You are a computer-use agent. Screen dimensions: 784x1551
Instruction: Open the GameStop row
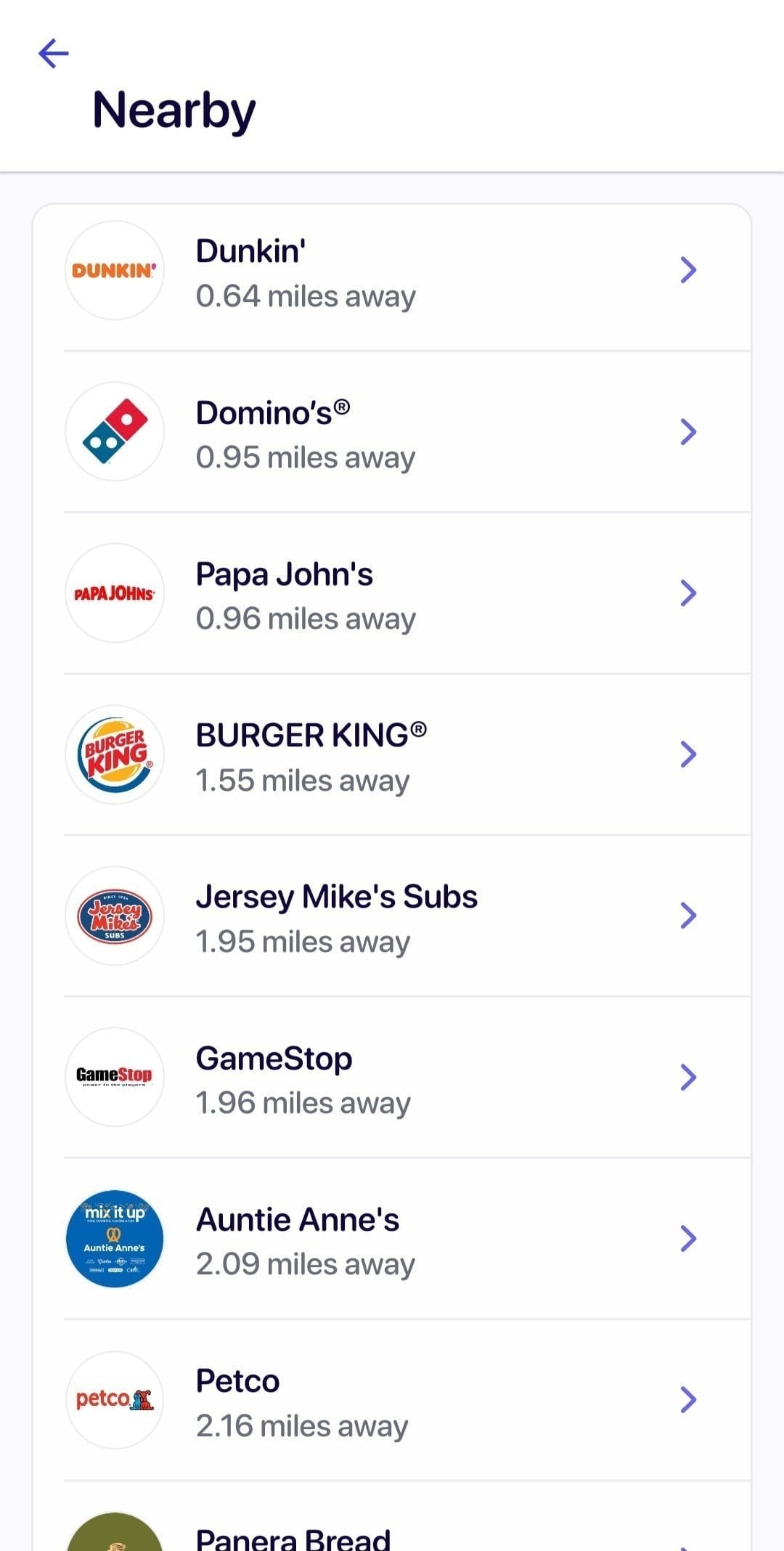392,1077
